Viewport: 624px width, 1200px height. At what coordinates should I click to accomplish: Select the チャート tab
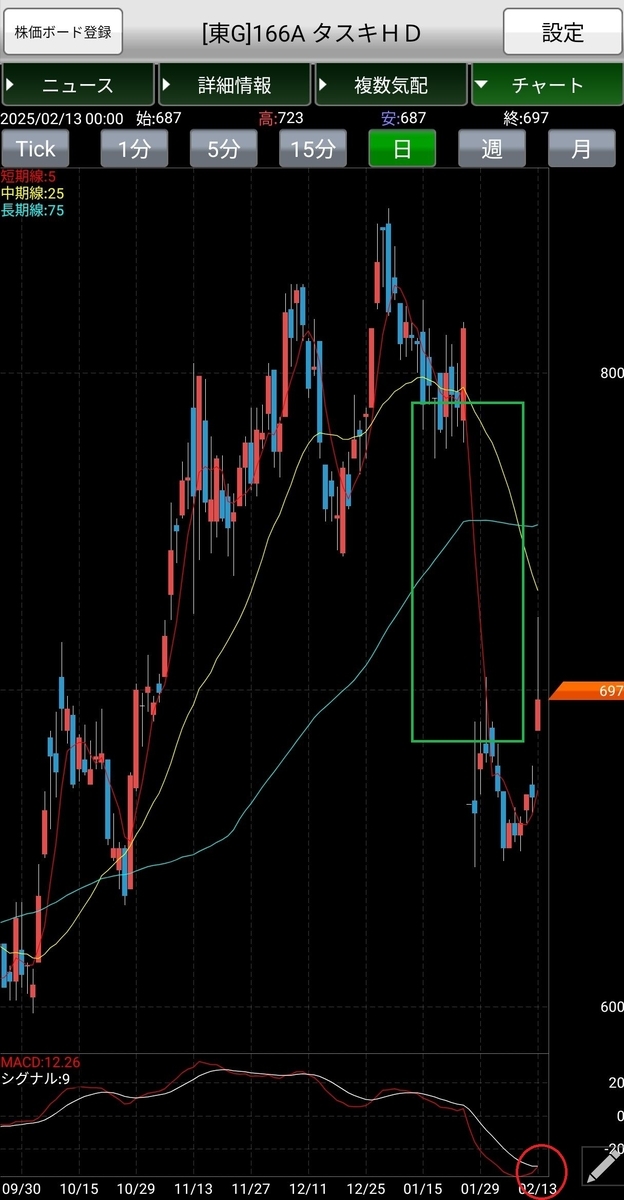click(547, 85)
